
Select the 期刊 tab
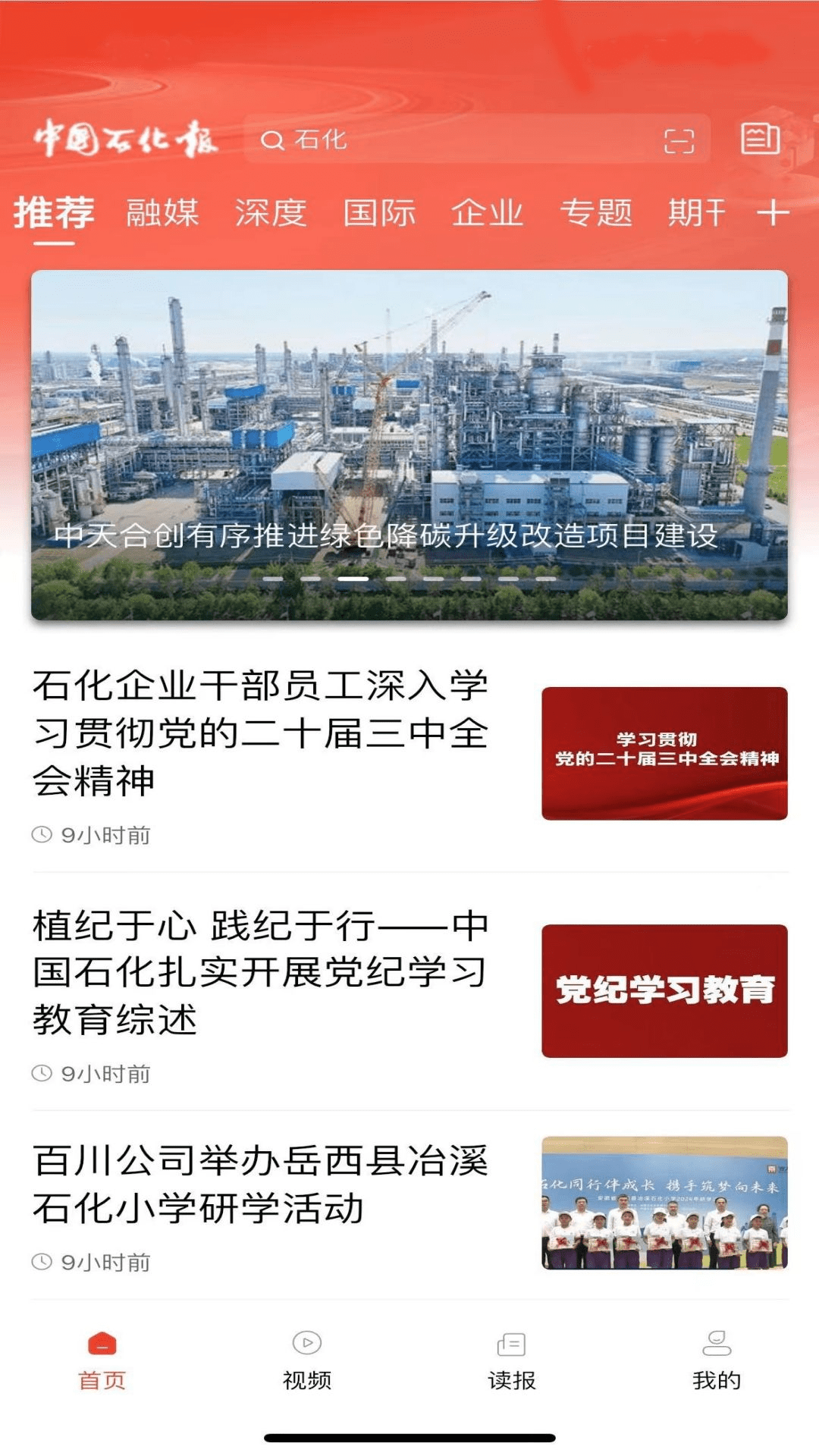698,212
